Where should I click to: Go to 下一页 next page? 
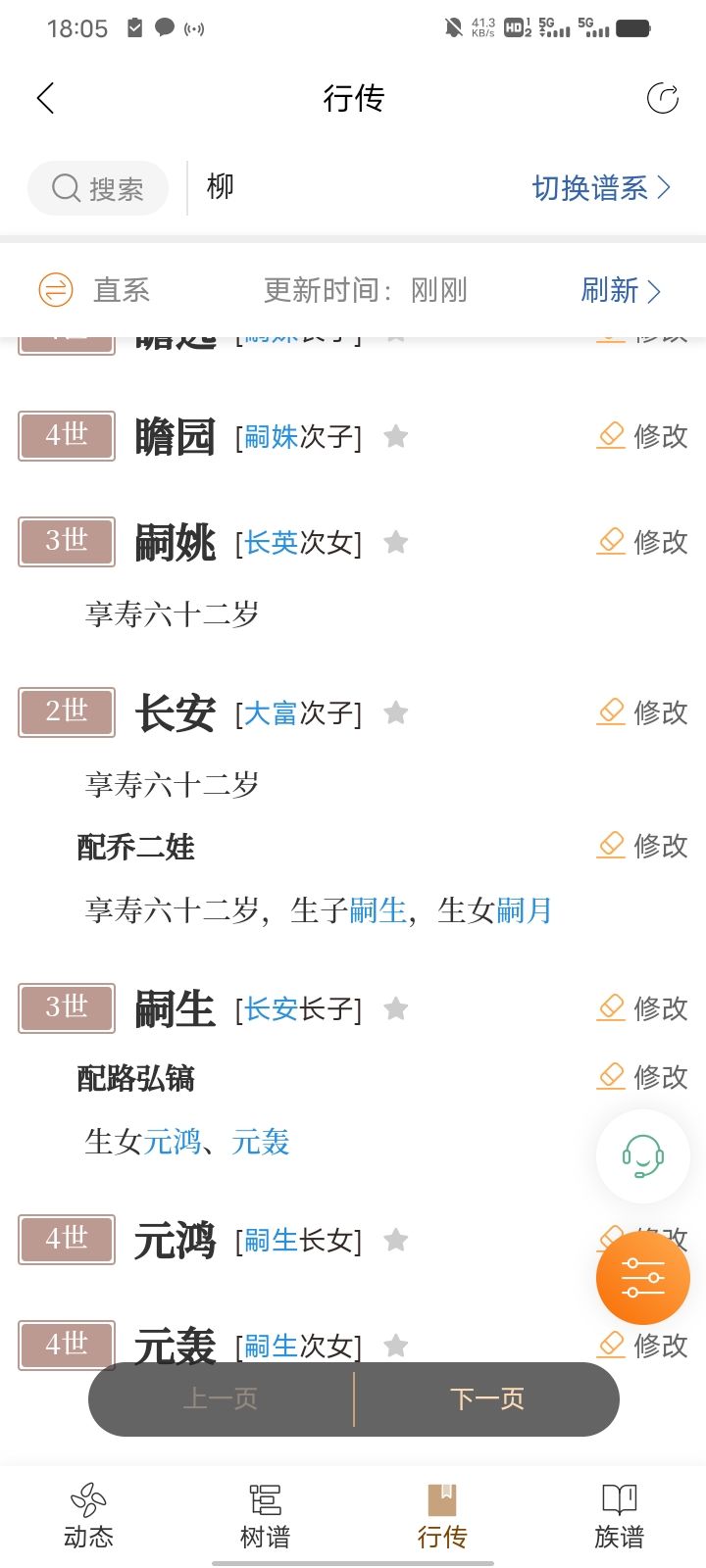(487, 1398)
